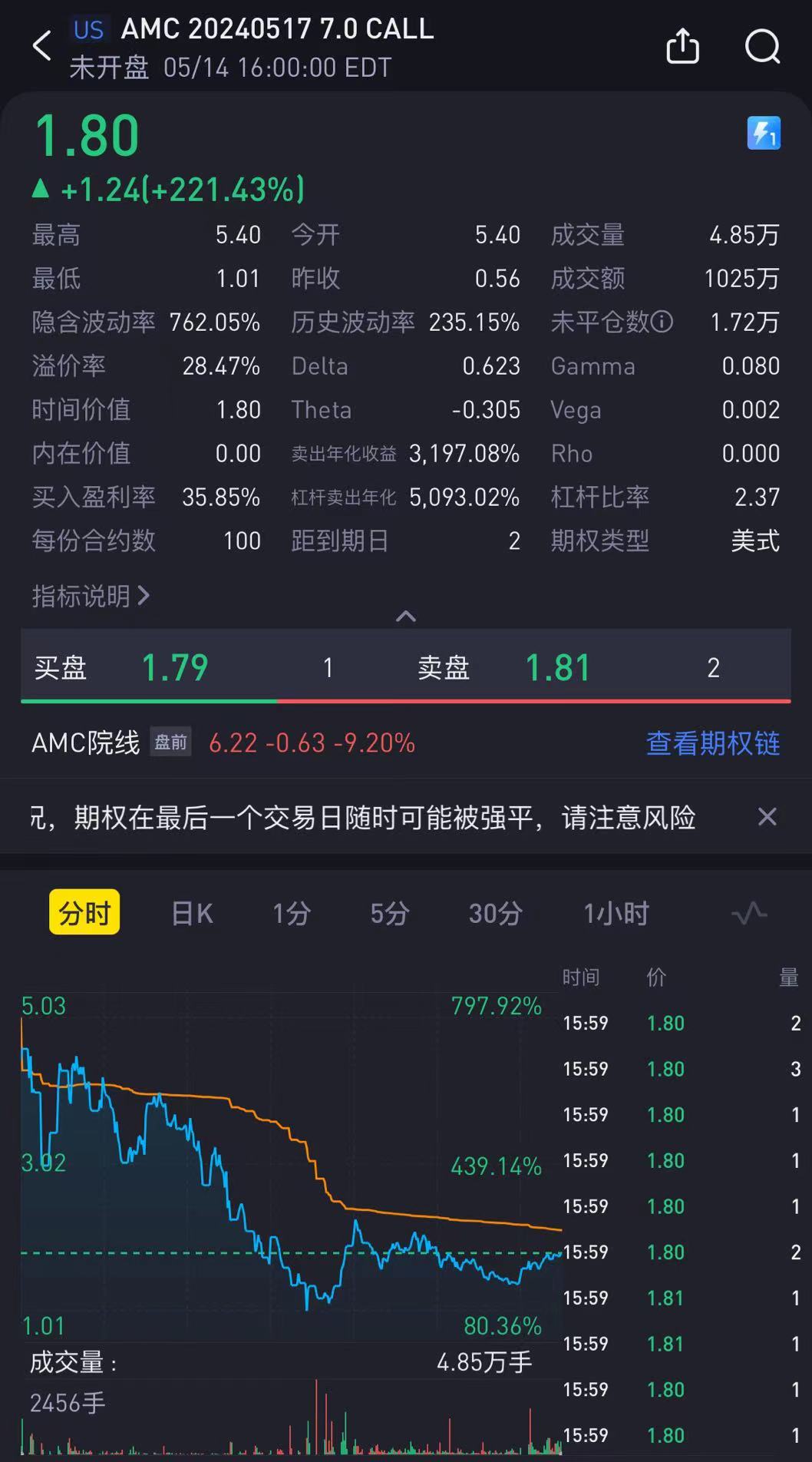812x1462 pixels.
Task: View the 买盘 卖盘 quote bar
Action: point(405,667)
